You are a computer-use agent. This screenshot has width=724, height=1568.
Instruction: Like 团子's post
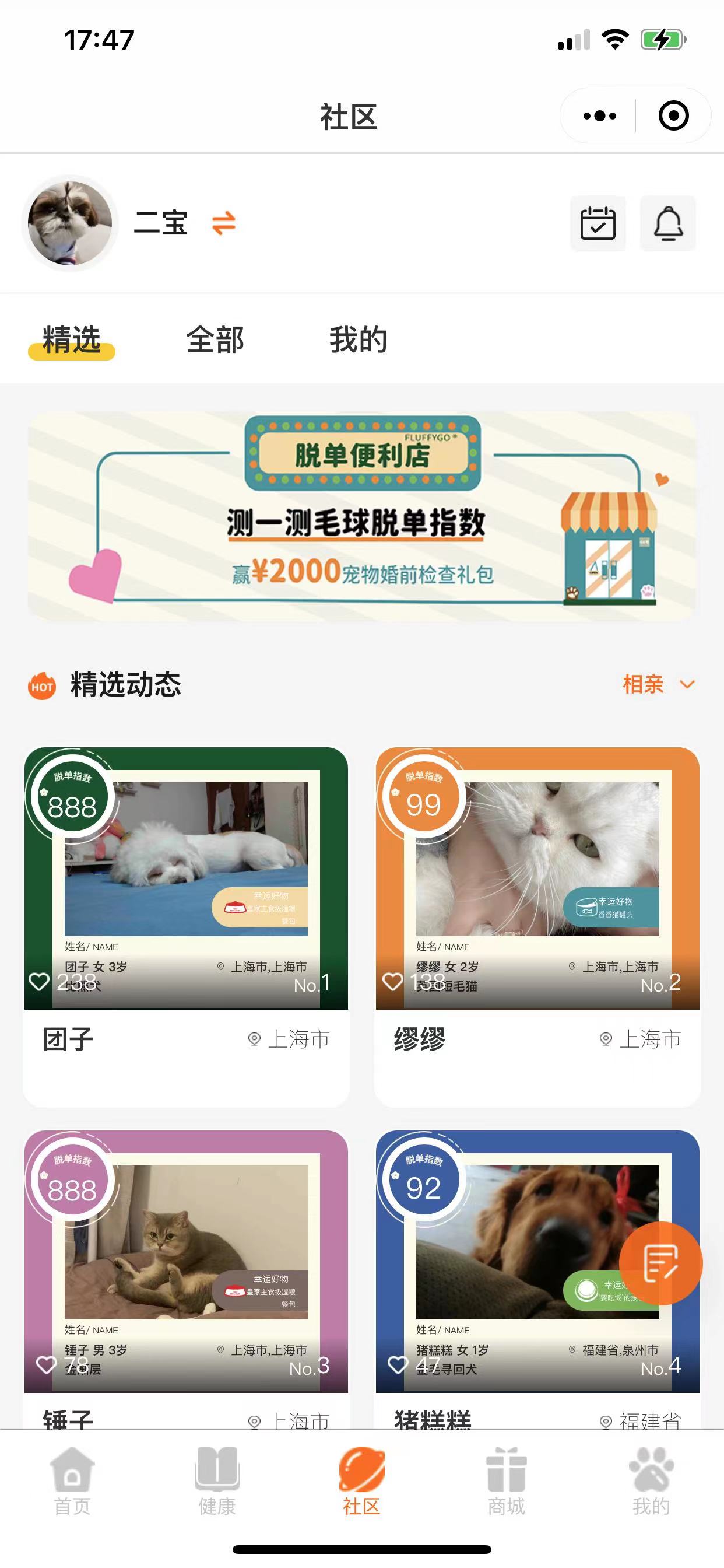point(40,981)
